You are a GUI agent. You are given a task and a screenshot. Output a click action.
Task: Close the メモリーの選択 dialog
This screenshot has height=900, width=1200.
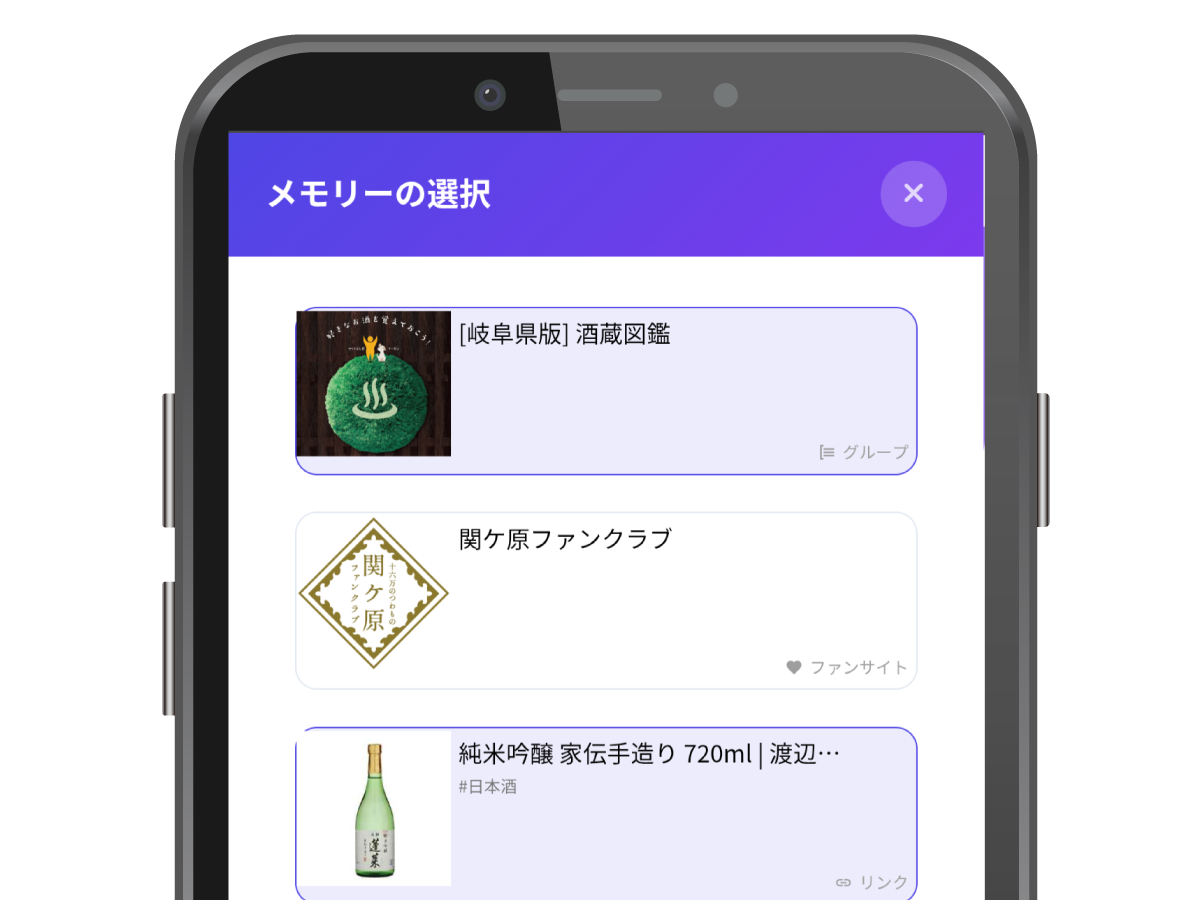pos(913,193)
